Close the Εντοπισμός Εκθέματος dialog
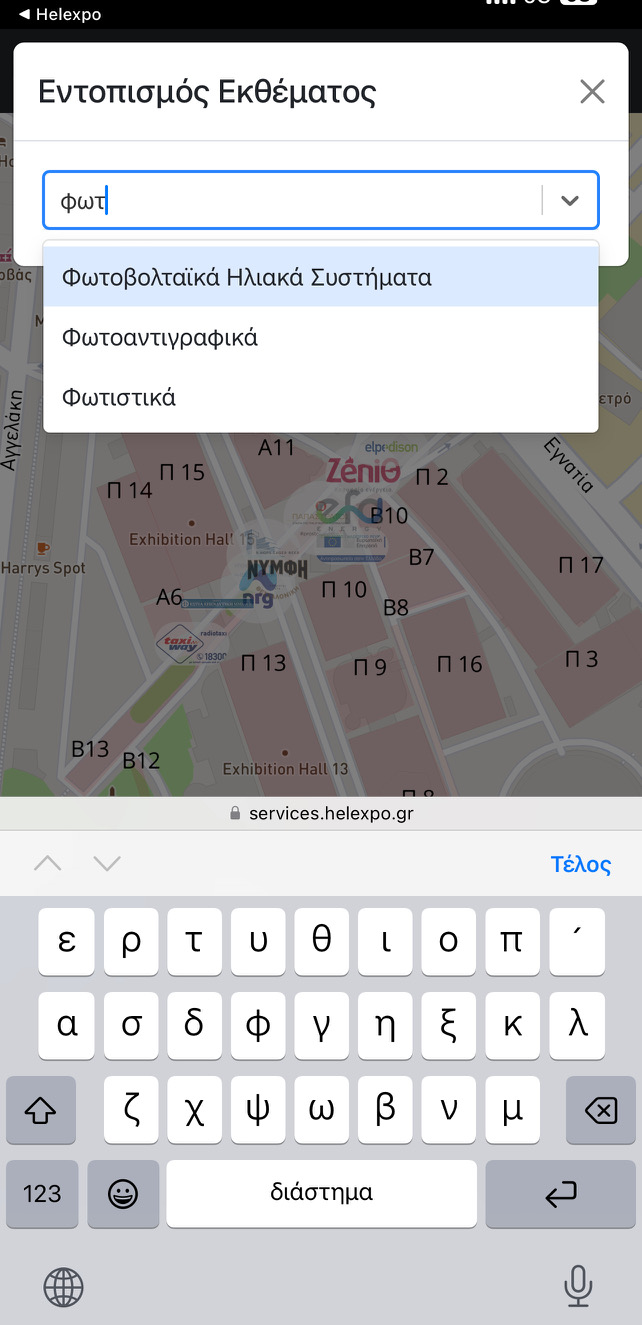The image size is (642, 1325). point(592,92)
